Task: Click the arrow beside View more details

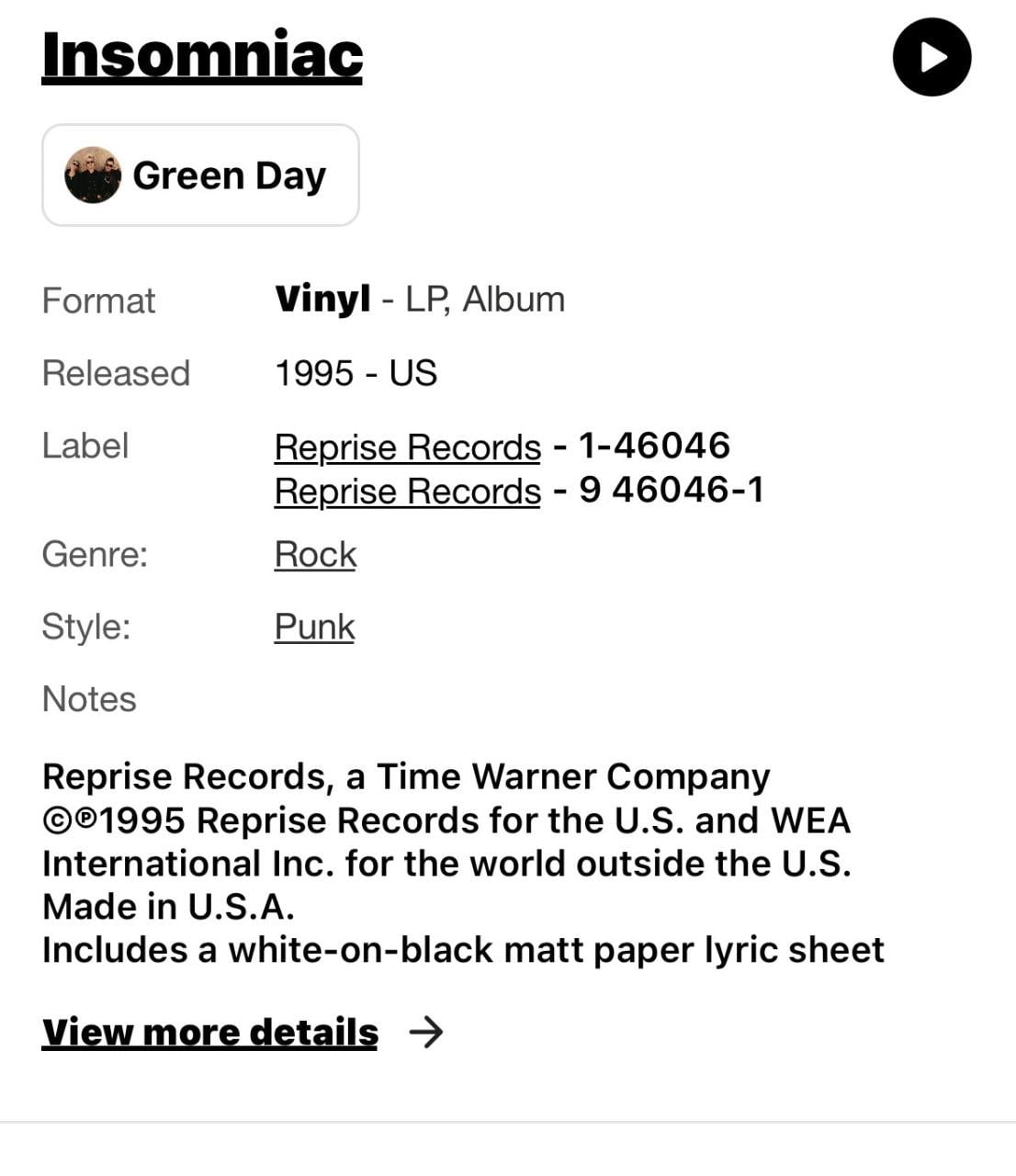Action: 427,1032
